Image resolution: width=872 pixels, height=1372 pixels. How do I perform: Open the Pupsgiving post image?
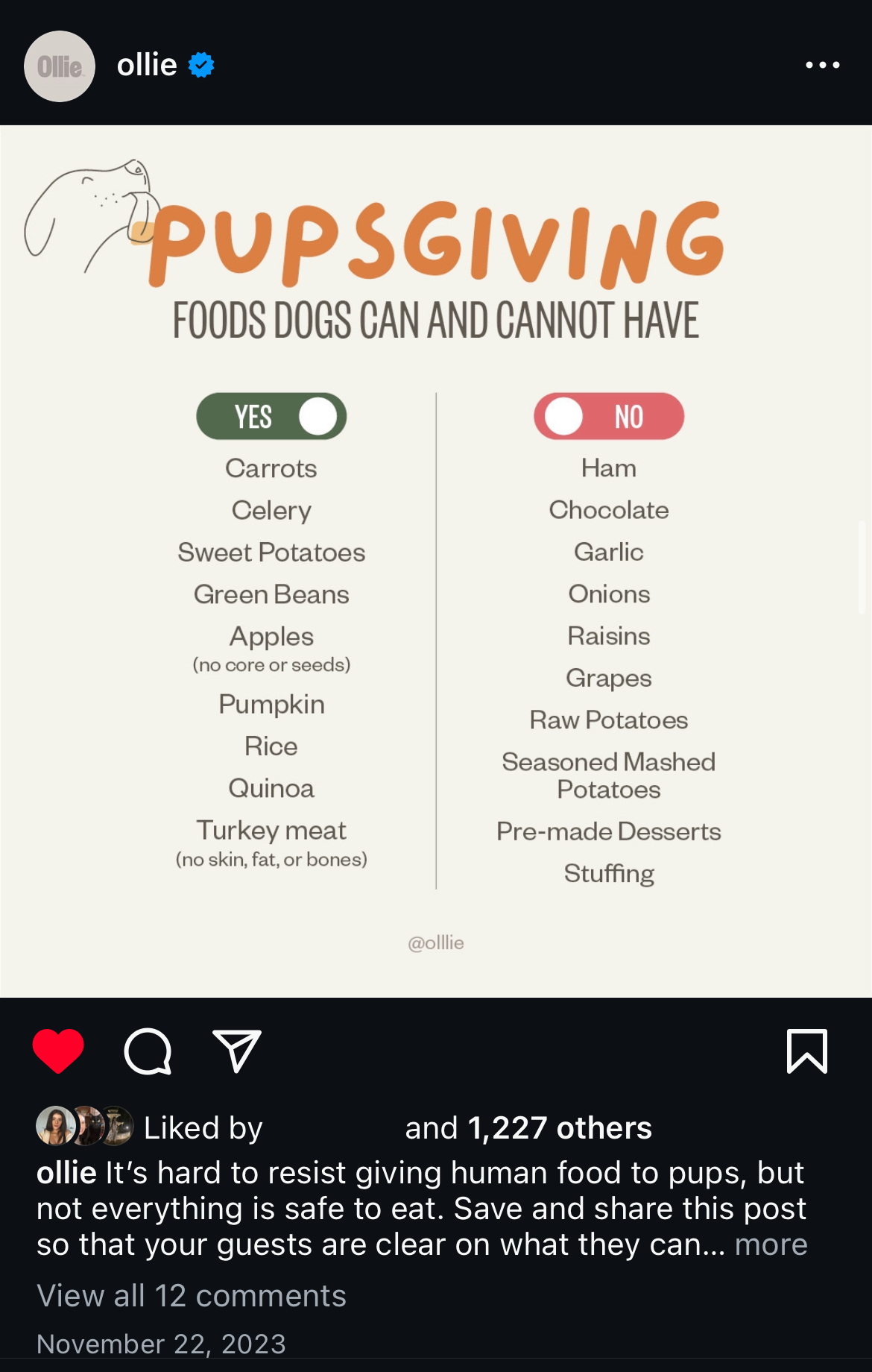pyautogui.click(x=436, y=561)
